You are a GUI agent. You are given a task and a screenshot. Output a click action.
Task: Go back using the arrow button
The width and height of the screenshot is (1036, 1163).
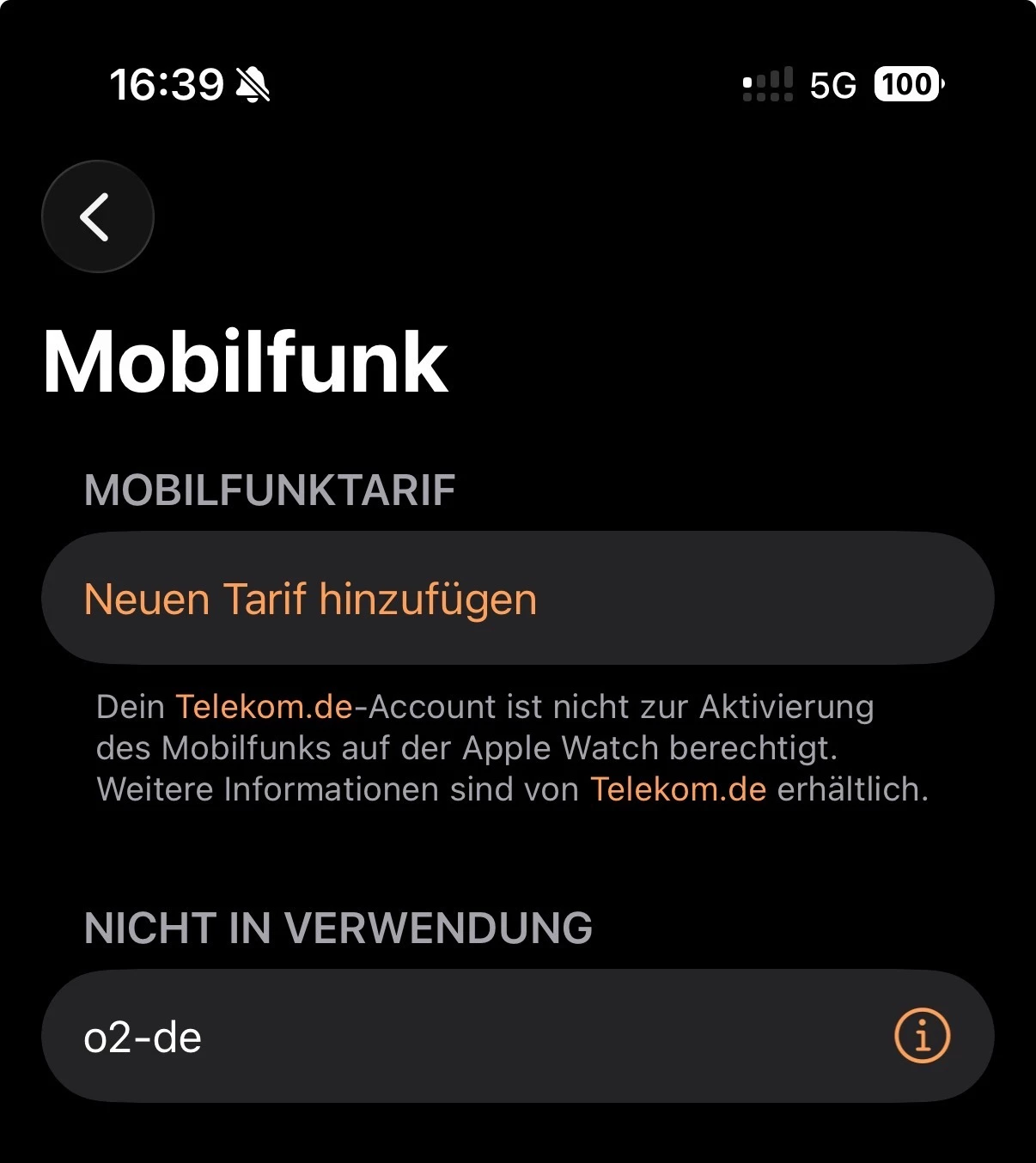click(97, 216)
